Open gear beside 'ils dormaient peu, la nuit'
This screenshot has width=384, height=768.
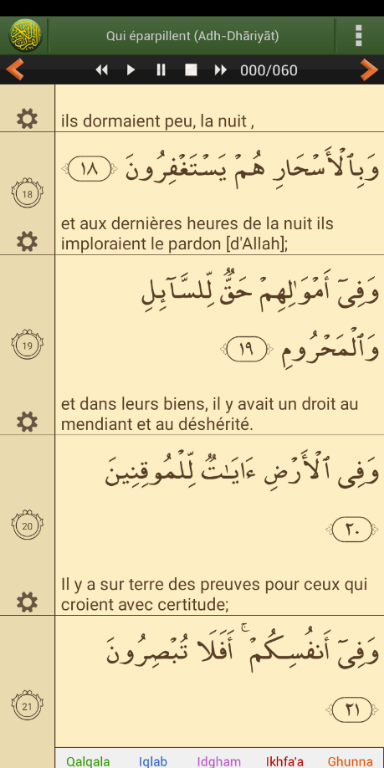point(27,119)
